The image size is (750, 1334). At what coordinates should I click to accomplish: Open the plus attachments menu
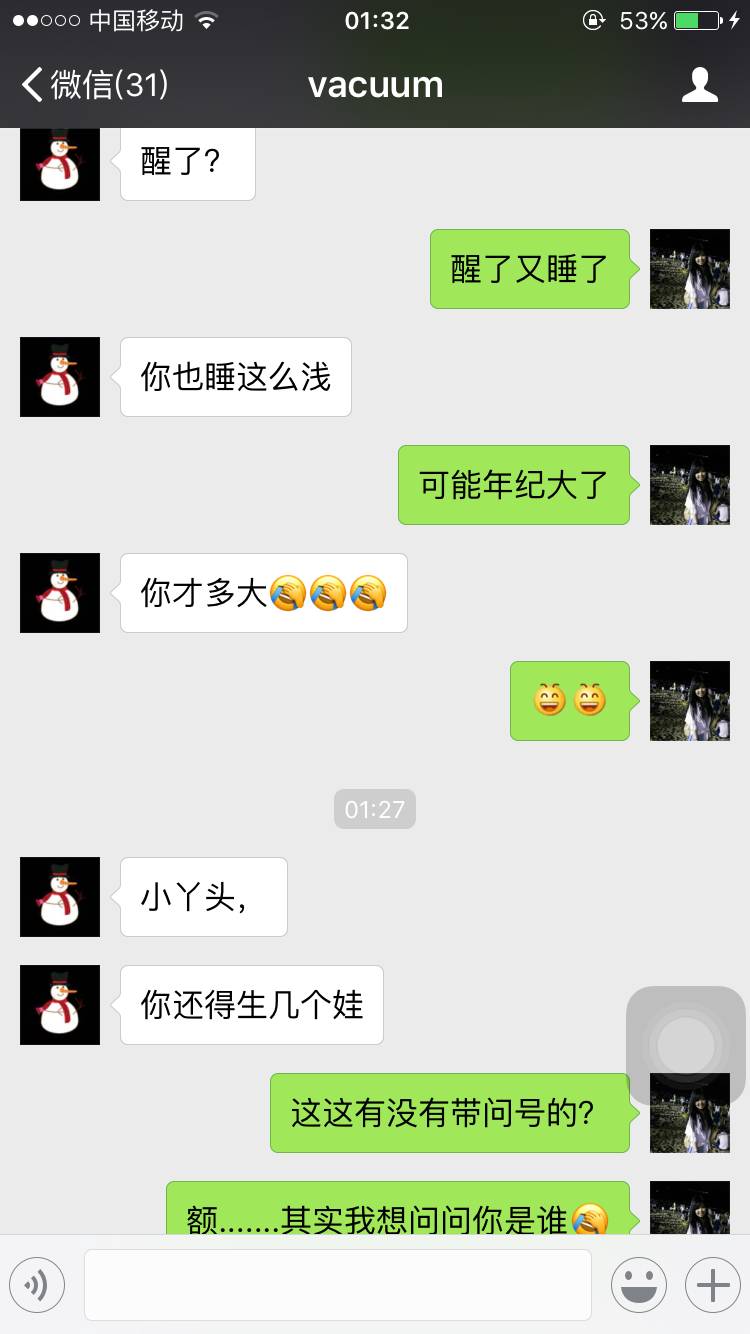[x=712, y=1284]
